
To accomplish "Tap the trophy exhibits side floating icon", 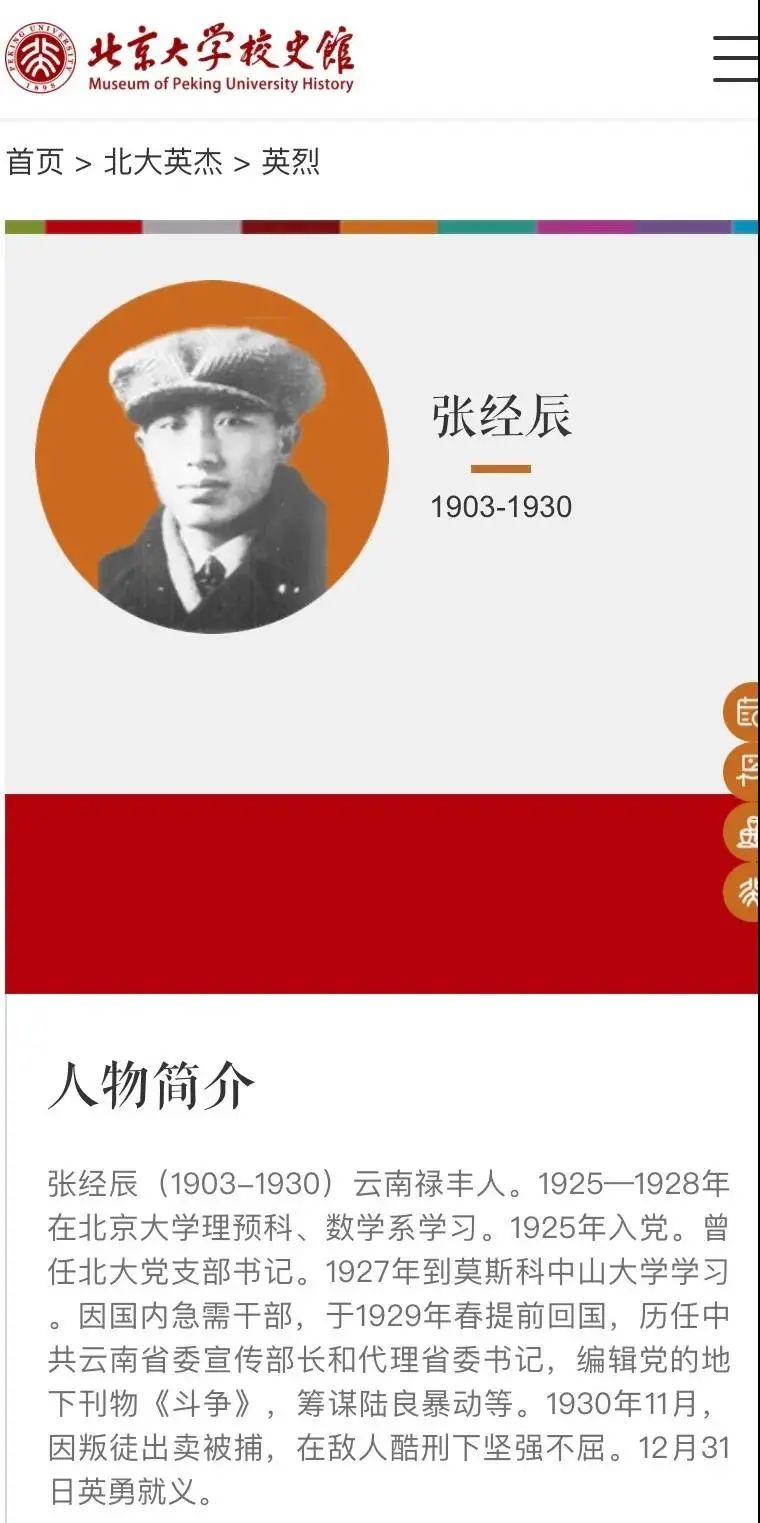I will pos(743,832).
